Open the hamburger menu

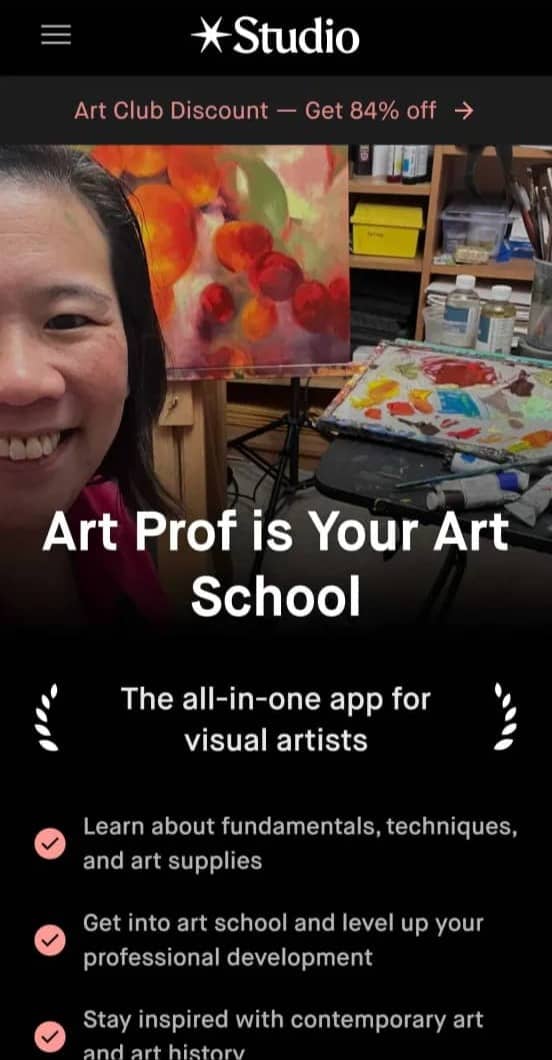point(56,36)
